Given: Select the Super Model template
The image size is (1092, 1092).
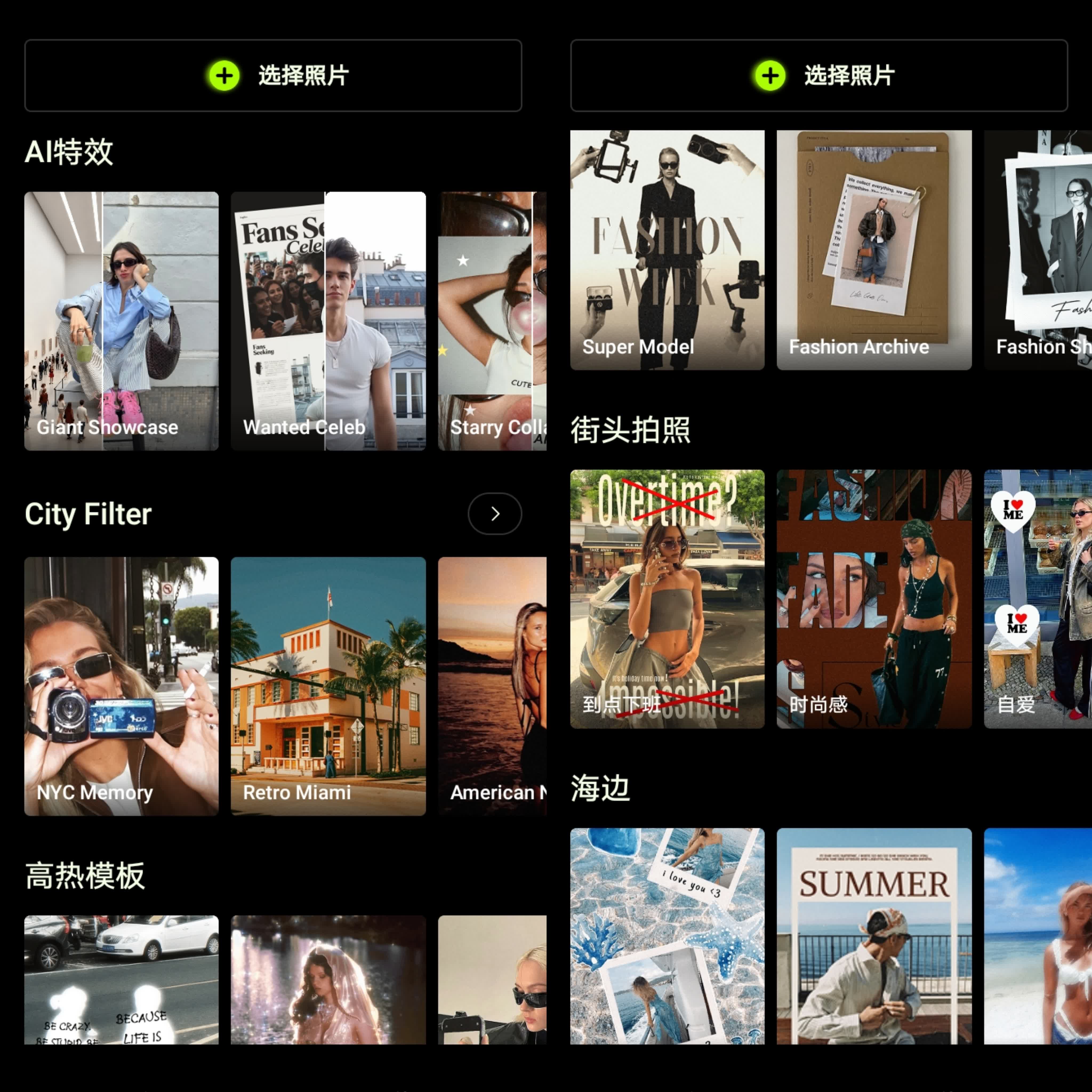Looking at the screenshot, I should coord(667,250).
